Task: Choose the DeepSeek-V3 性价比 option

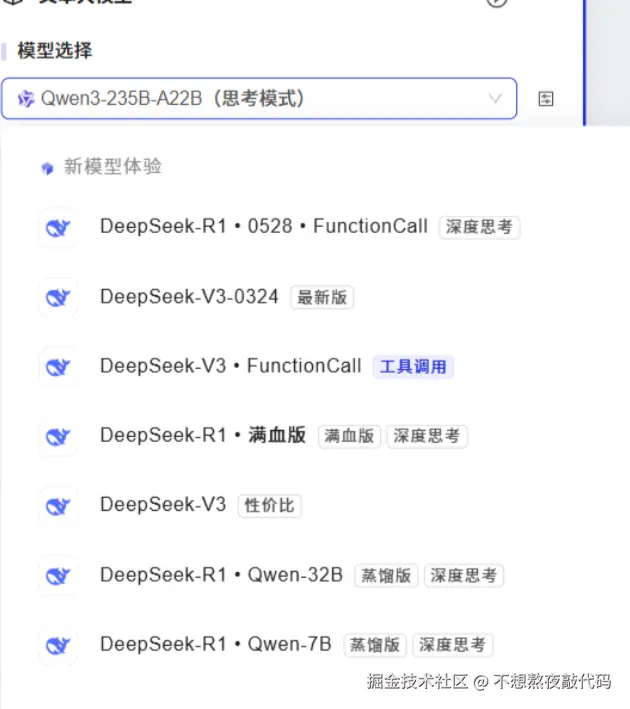Action: [163, 506]
